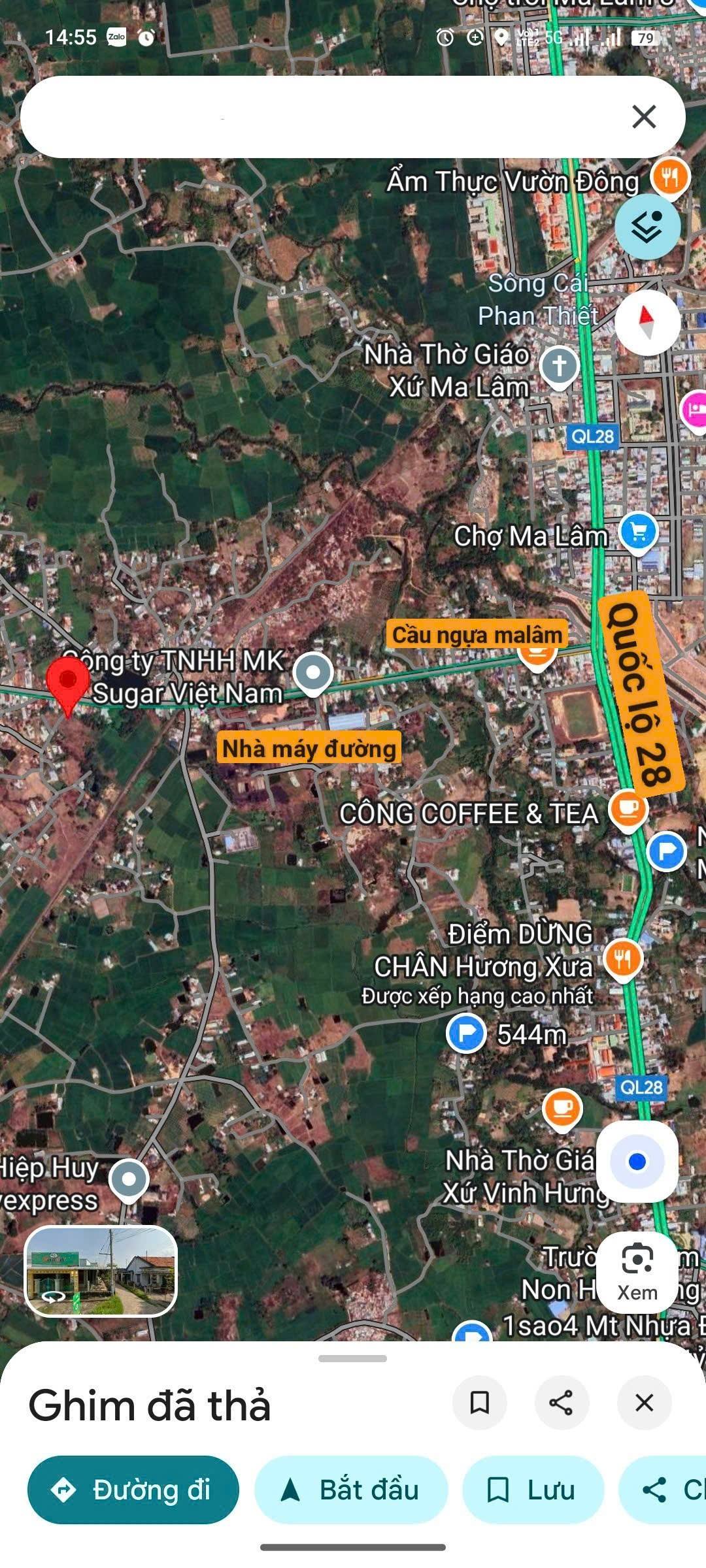Tap the compass to reset orientation
Image resolution: width=706 pixels, height=1568 pixels.
(647, 323)
